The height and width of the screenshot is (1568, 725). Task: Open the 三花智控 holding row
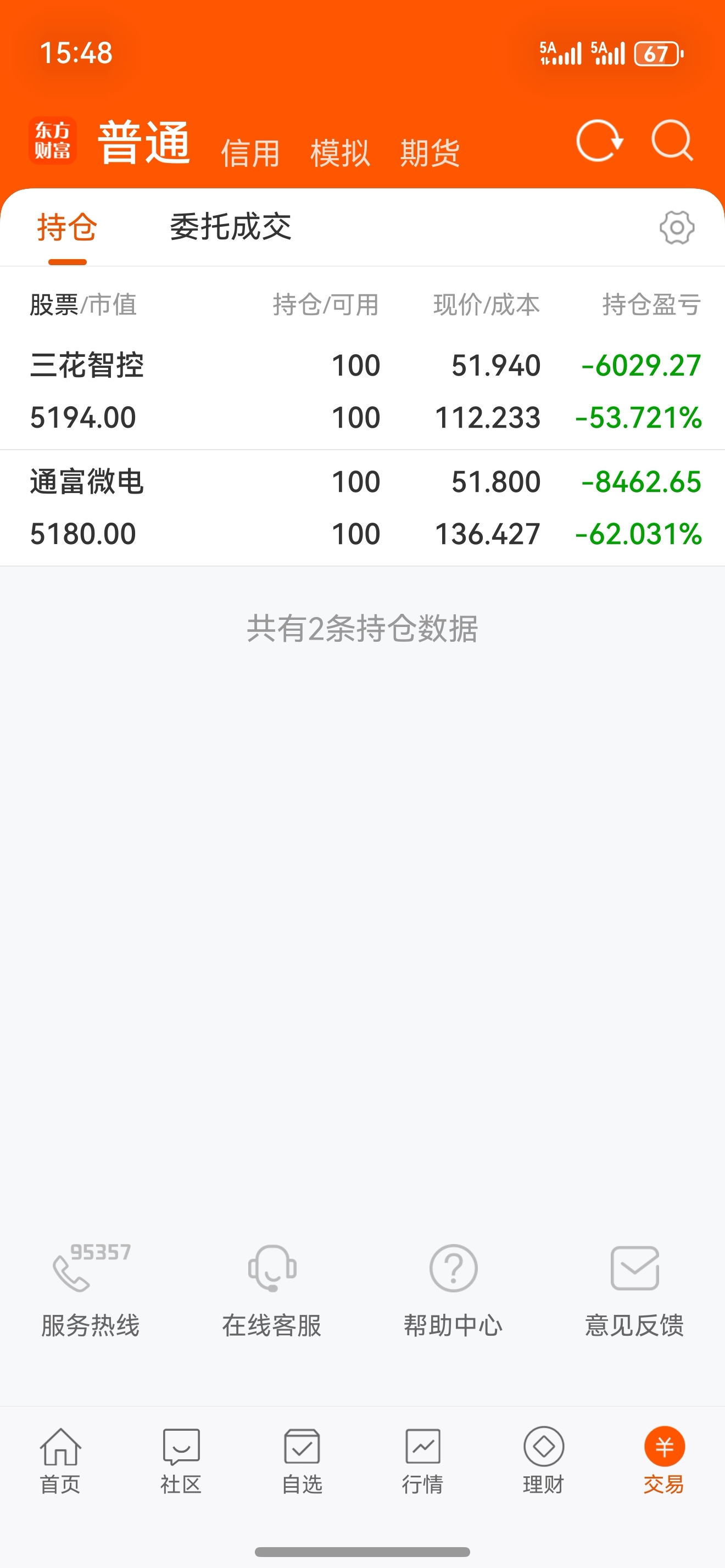point(362,391)
